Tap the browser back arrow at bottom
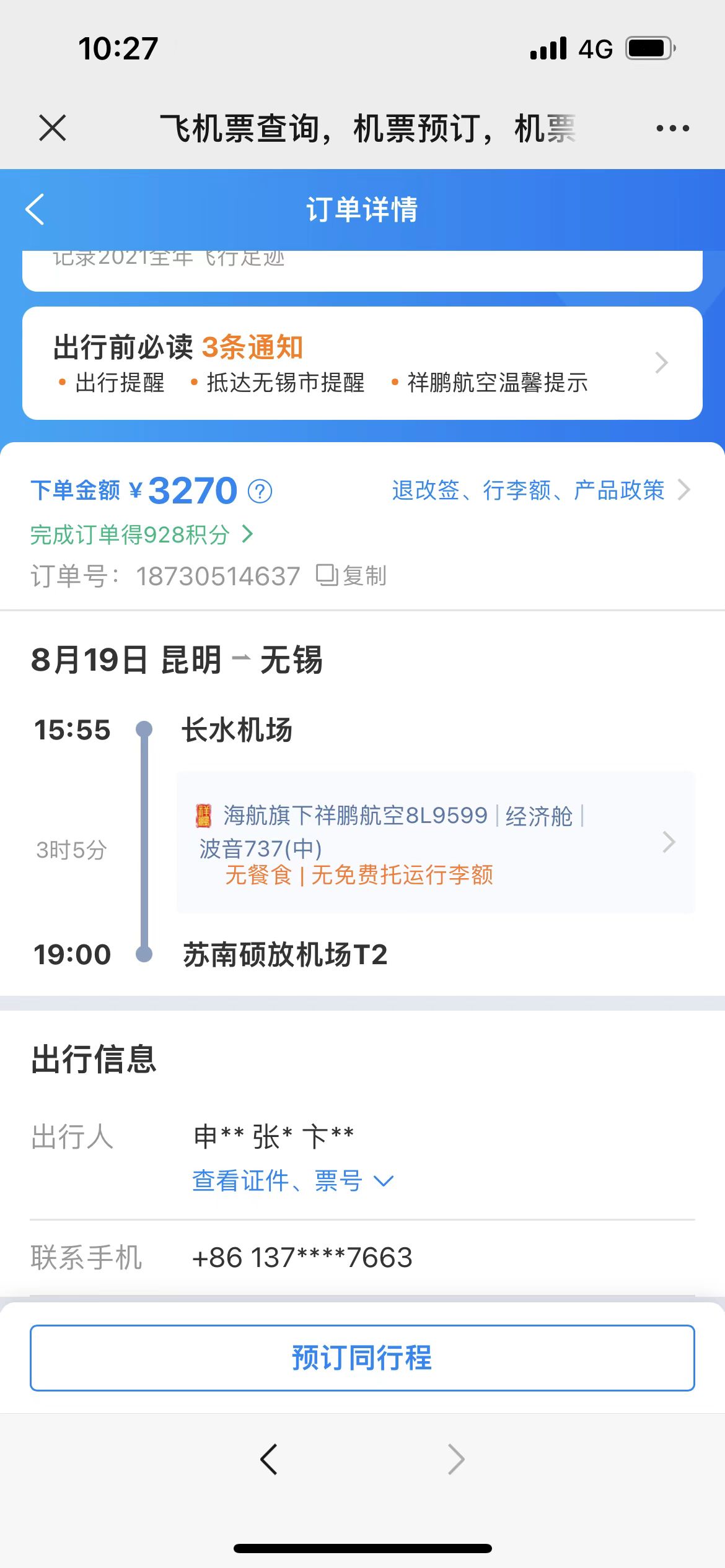The height and width of the screenshot is (1568, 725). click(269, 1460)
